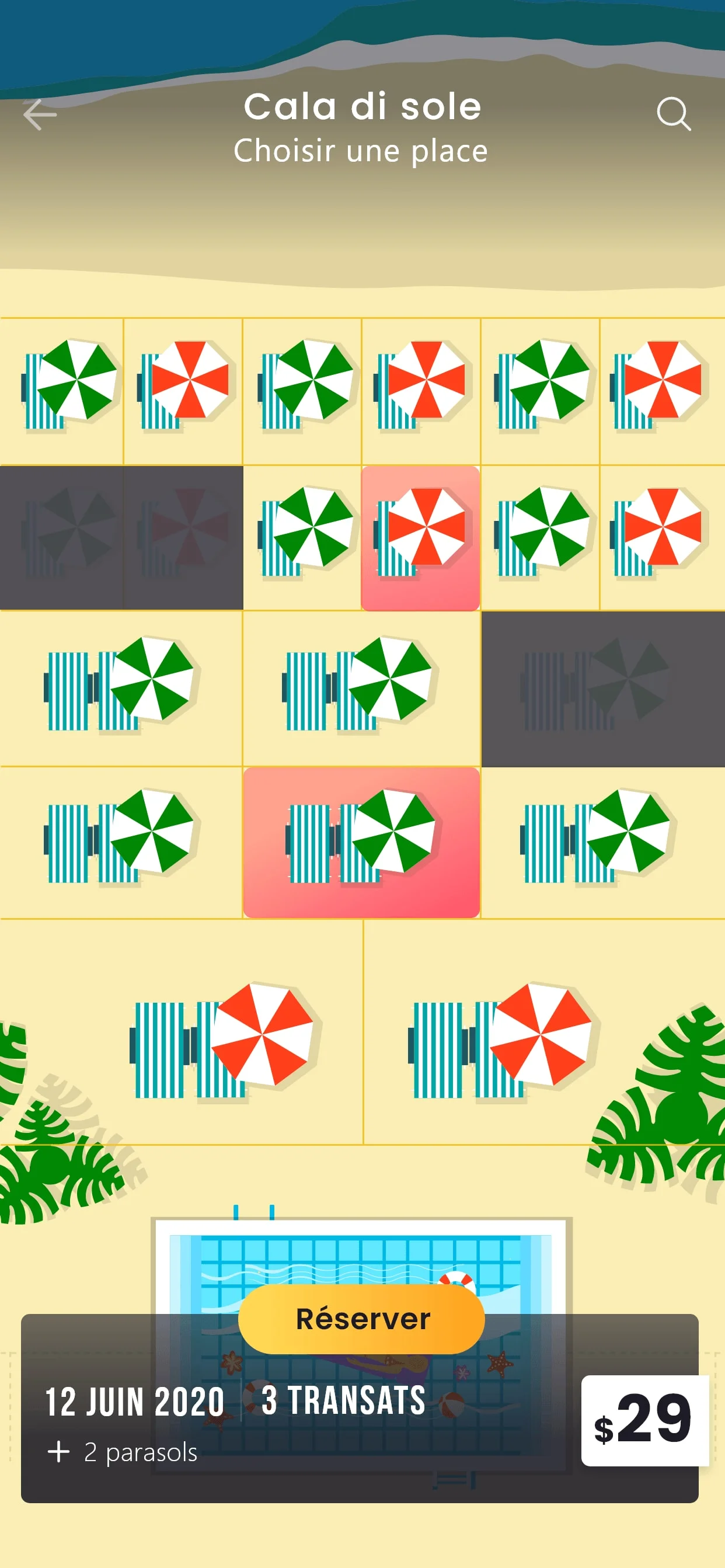Open the search magnifier icon
This screenshot has height=1568, width=725.
point(673,114)
